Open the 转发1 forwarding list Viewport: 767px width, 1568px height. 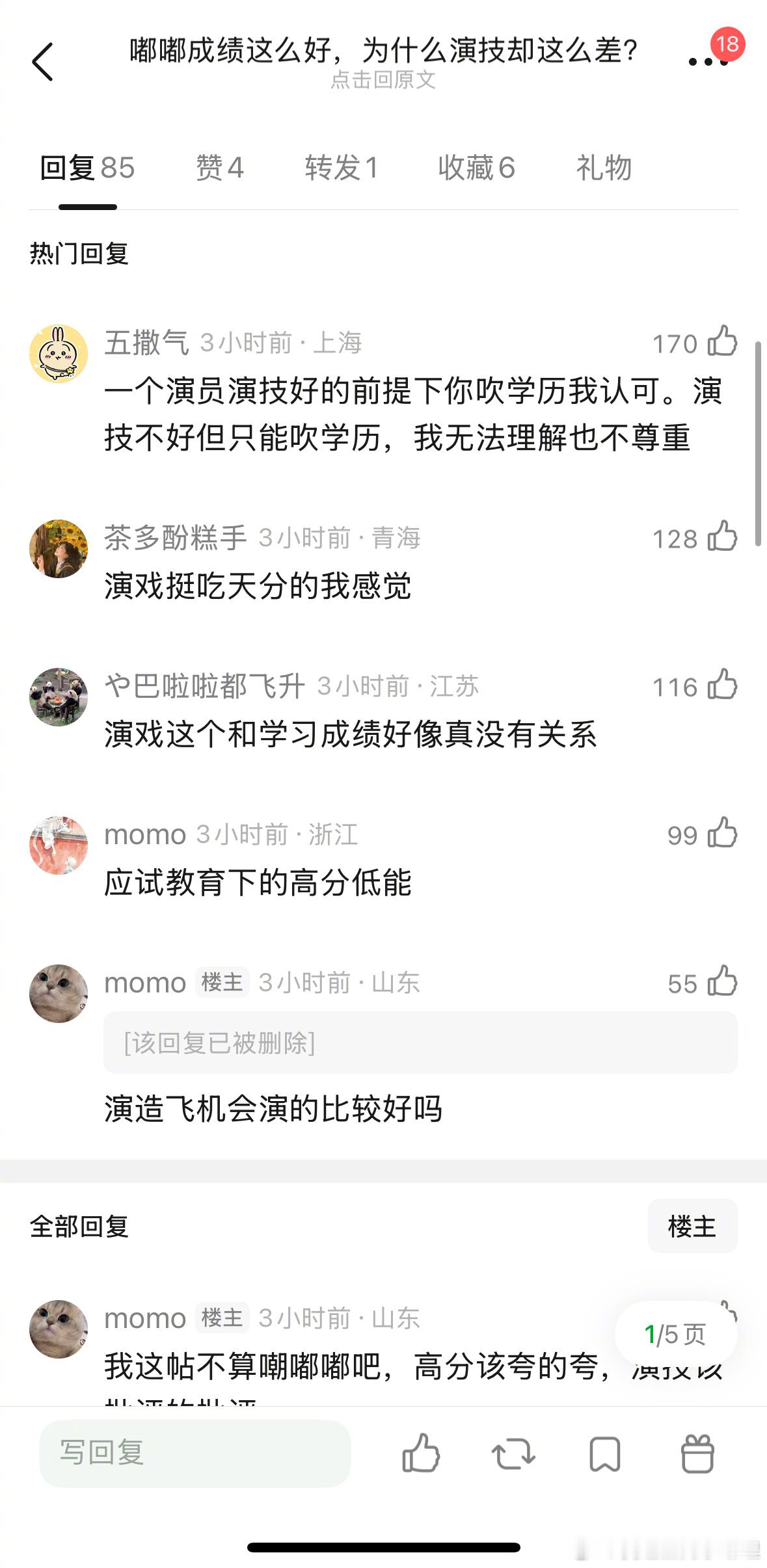tap(343, 168)
